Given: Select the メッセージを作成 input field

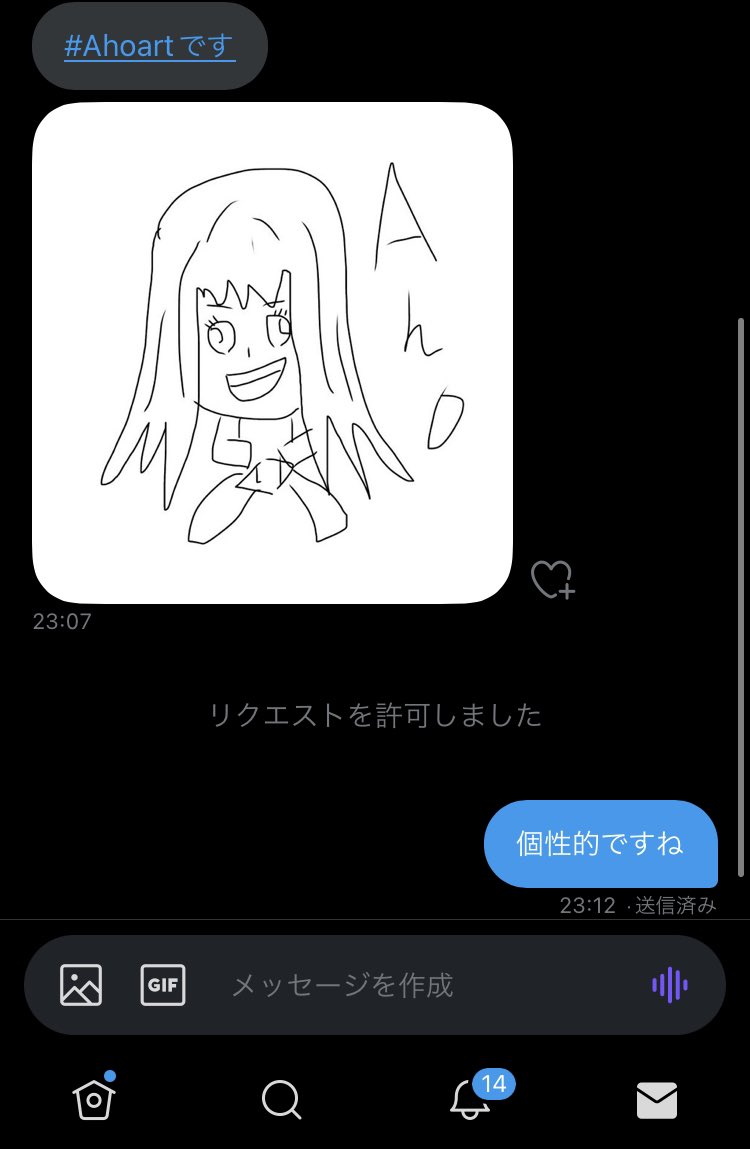Looking at the screenshot, I should 345,984.
